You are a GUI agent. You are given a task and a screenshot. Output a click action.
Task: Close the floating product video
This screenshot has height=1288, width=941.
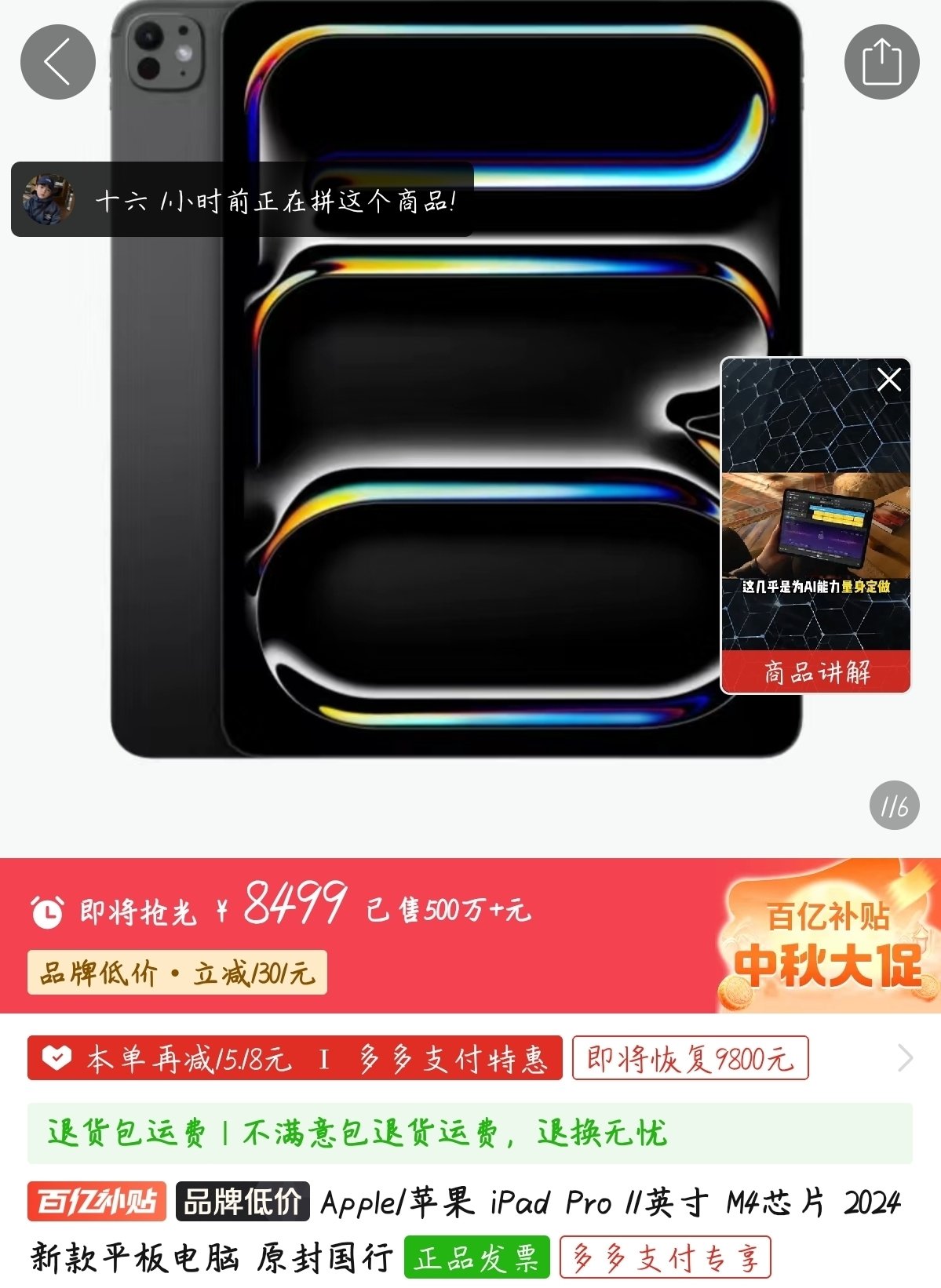pos(888,380)
